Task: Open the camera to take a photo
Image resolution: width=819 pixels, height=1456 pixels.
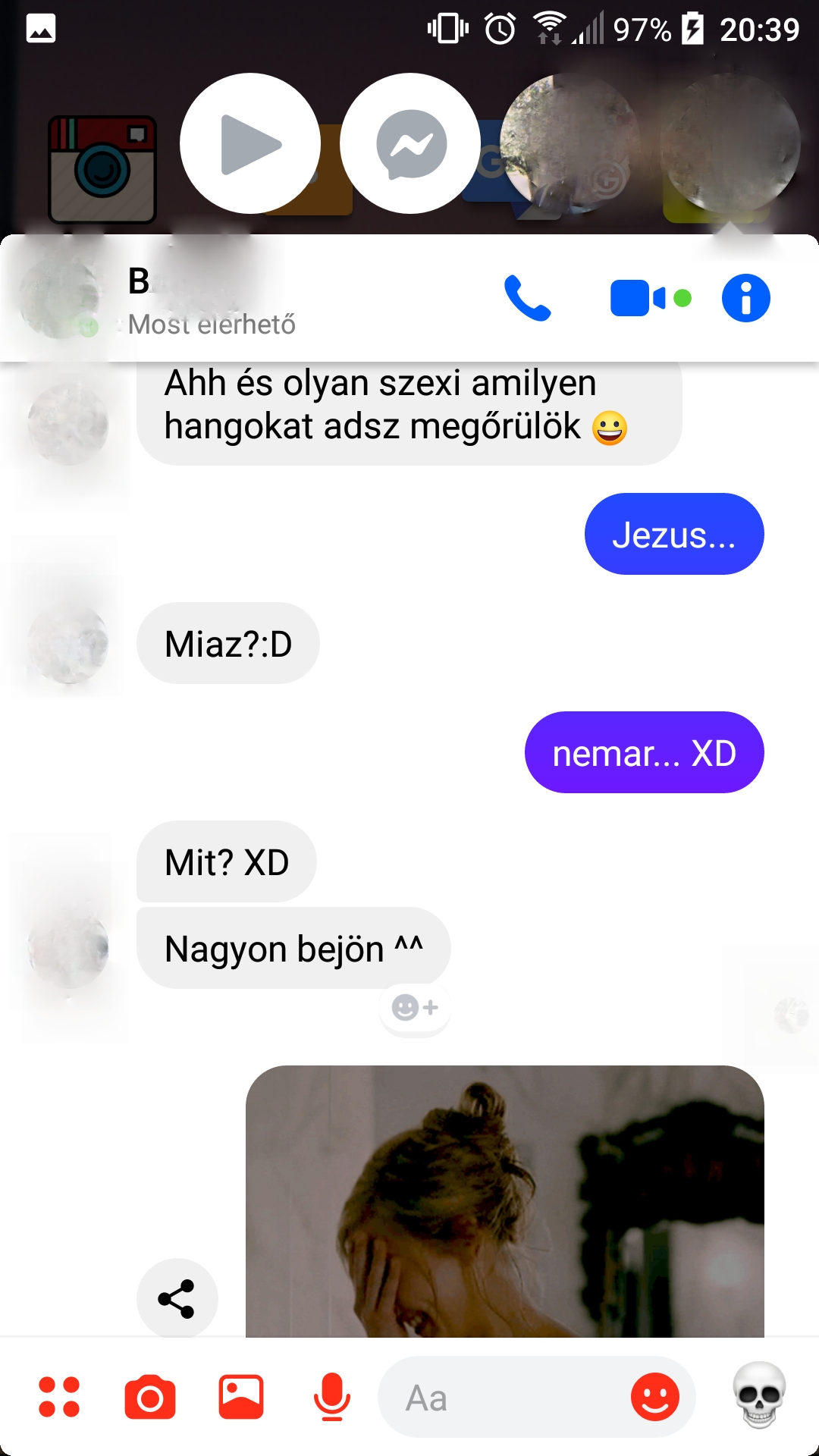Action: (150, 1397)
